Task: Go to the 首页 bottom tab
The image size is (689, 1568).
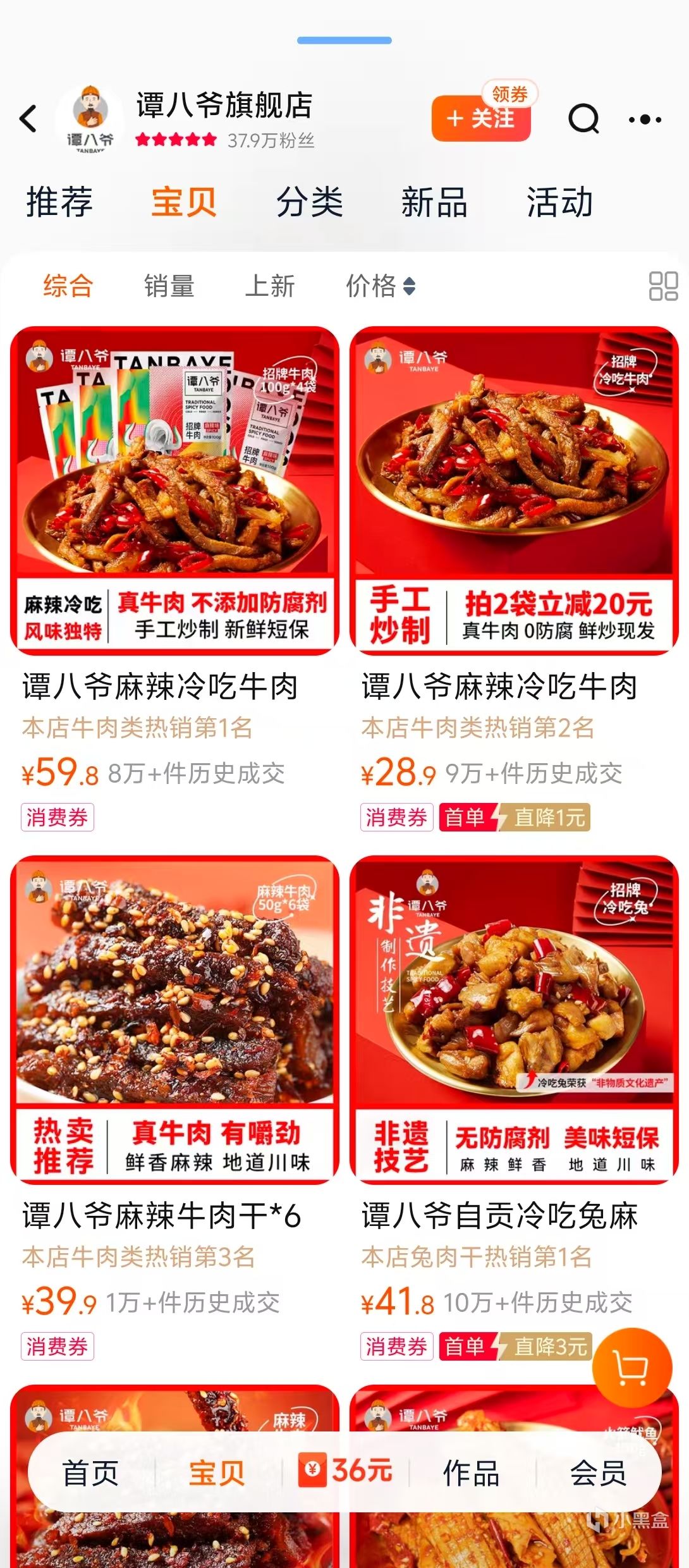Action: pos(90,1473)
